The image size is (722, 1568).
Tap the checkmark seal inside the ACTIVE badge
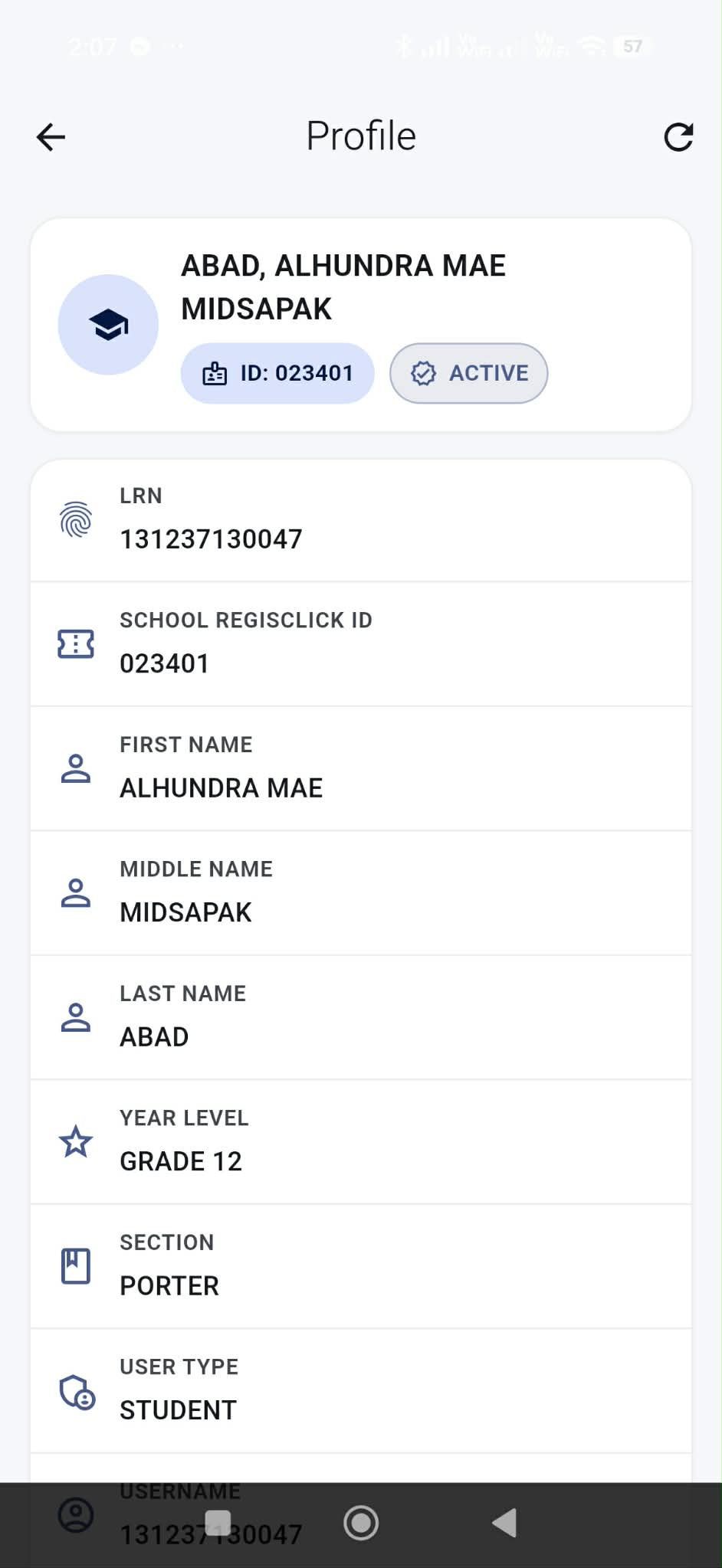pyautogui.click(x=425, y=373)
